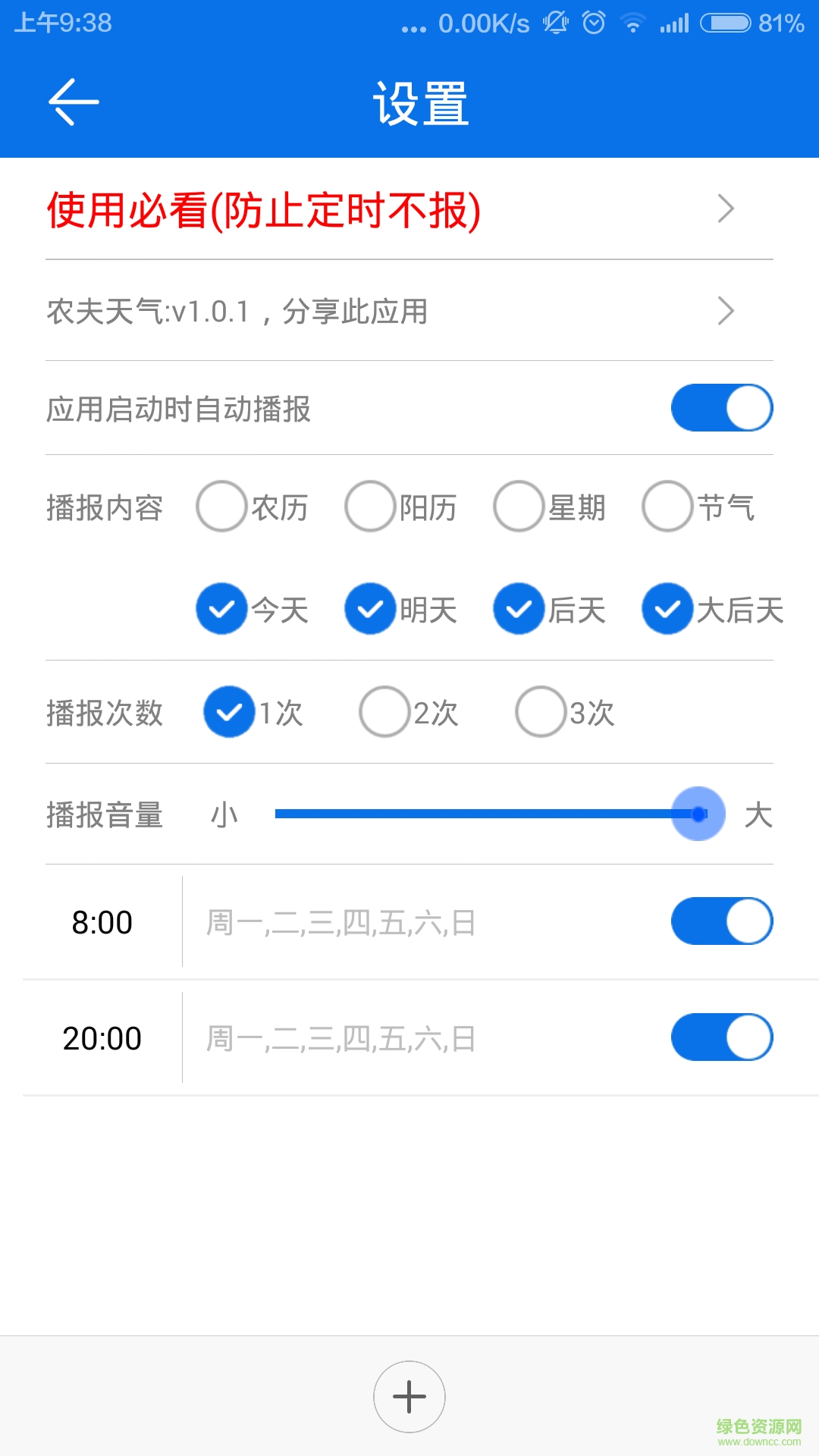Viewport: 819px width, 1456px height.
Task: Tap the 播报音量 volume slider
Action: pyautogui.click(x=485, y=814)
